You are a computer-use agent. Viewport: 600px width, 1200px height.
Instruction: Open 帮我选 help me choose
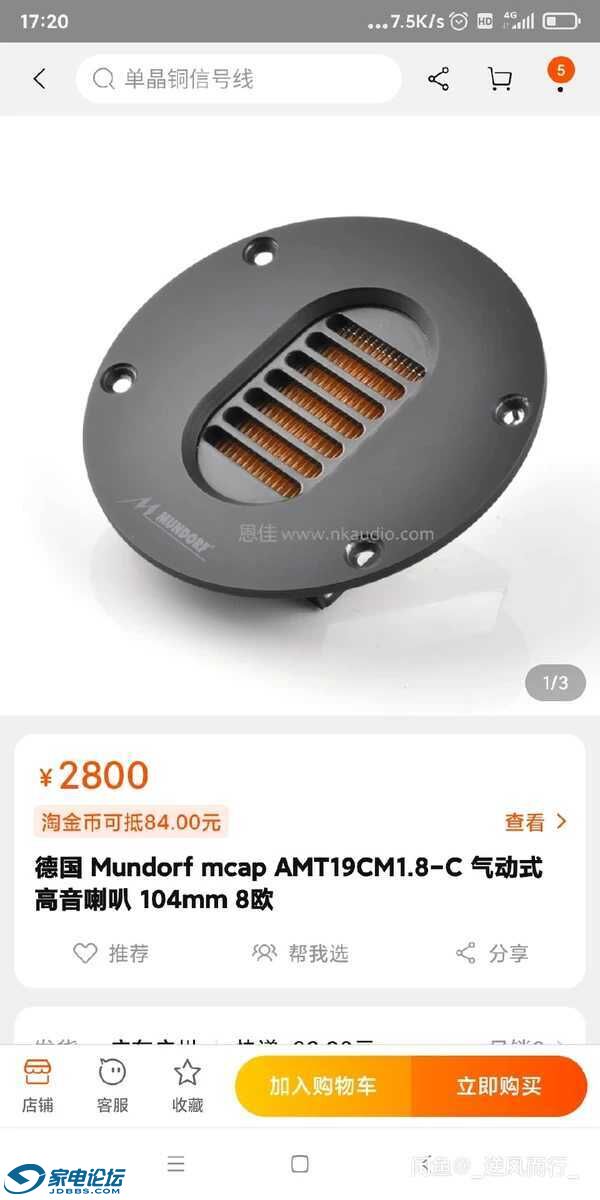click(x=301, y=953)
